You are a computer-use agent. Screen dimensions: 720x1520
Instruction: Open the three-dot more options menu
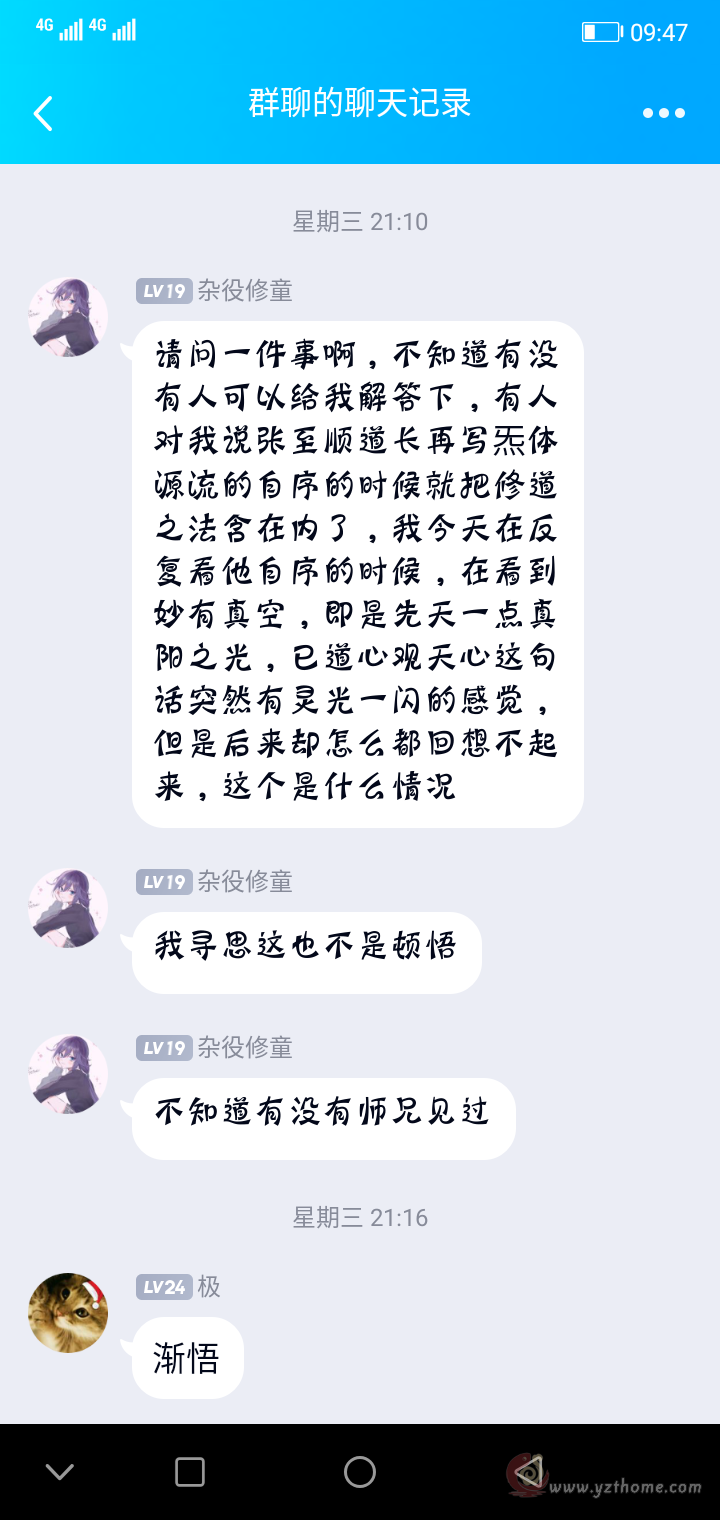point(664,113)
